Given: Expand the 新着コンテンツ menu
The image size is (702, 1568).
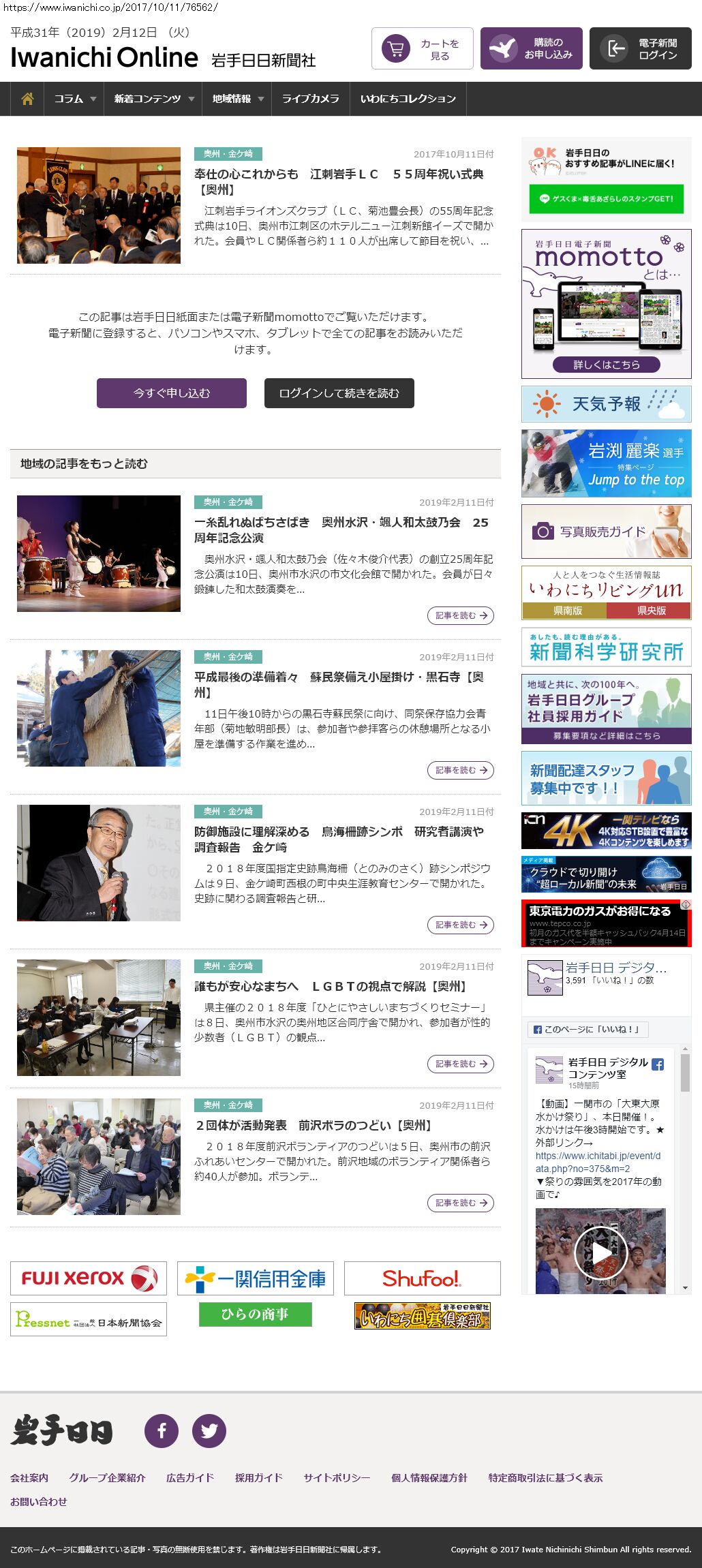Looking at the screenshot, I should [153, 99].
